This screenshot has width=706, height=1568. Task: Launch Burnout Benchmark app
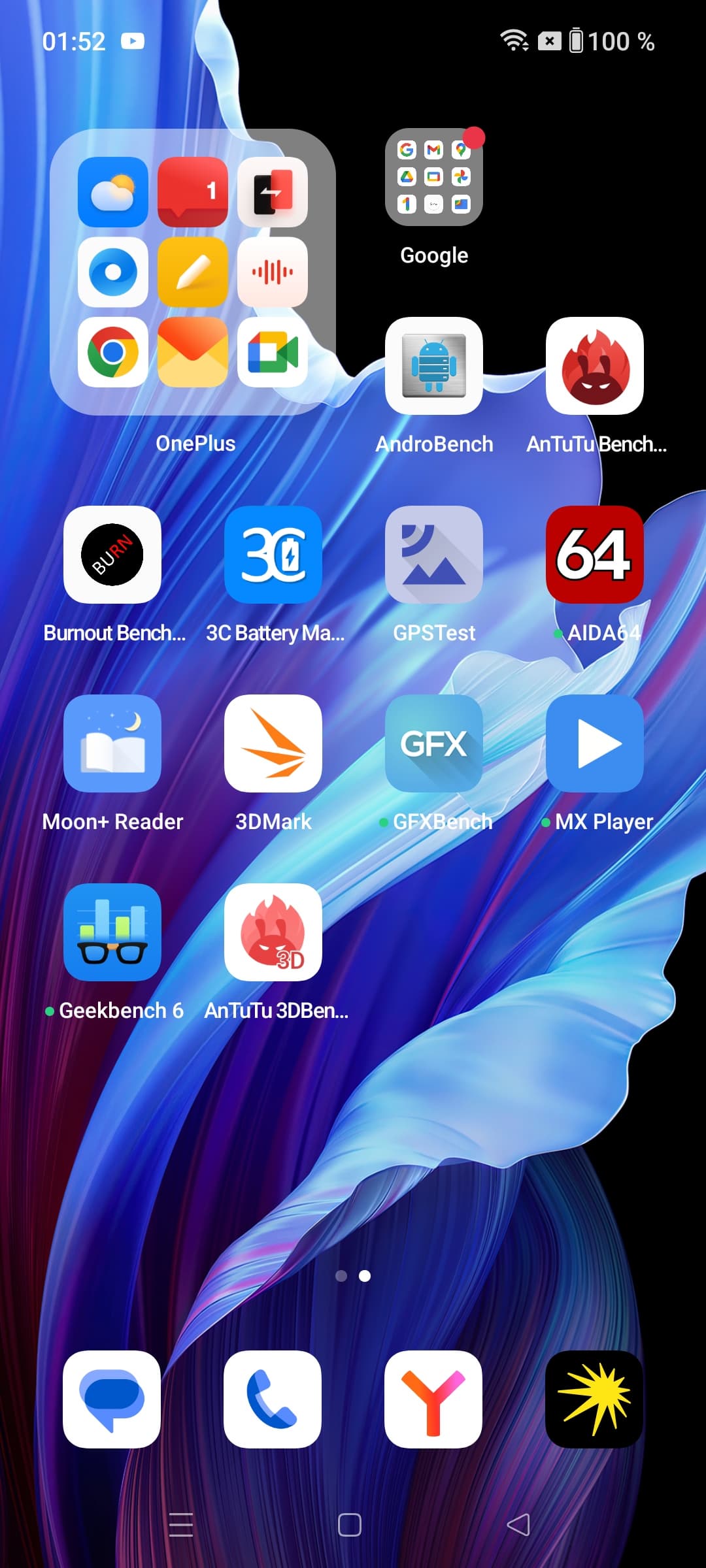point(112,555)
